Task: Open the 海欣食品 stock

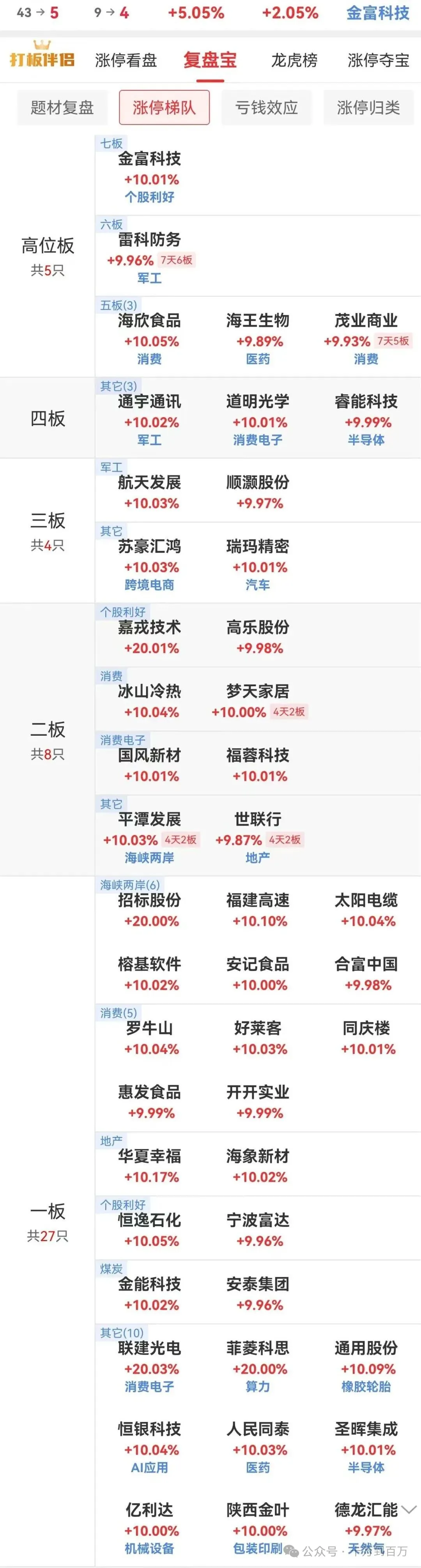Action: point(149,321)
